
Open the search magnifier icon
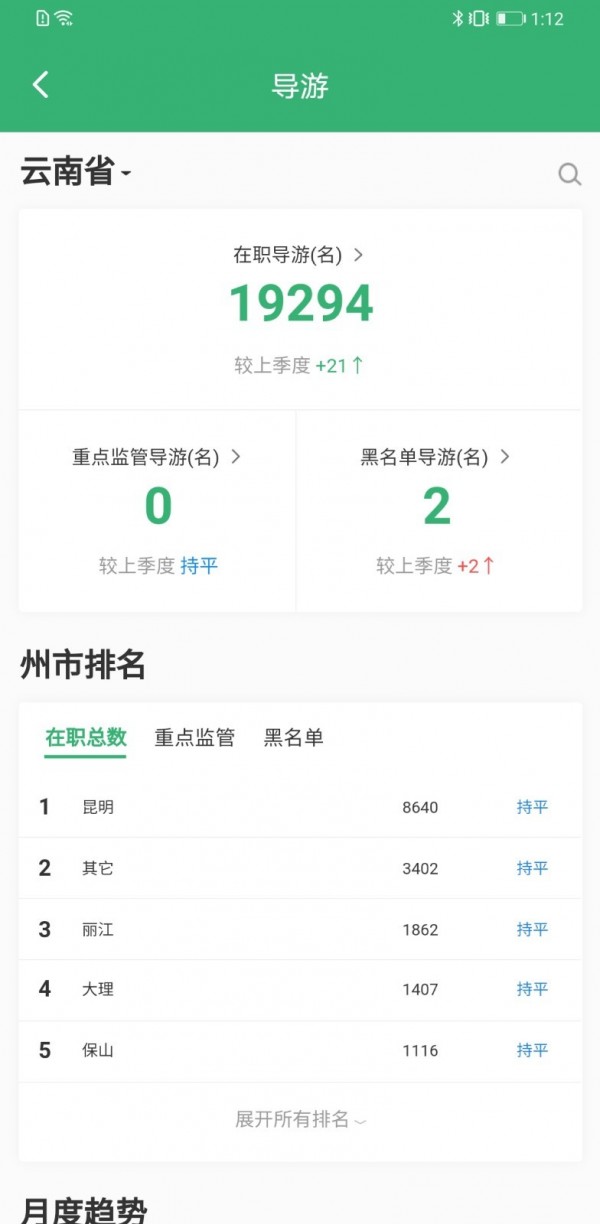click(x=569, y=175)
